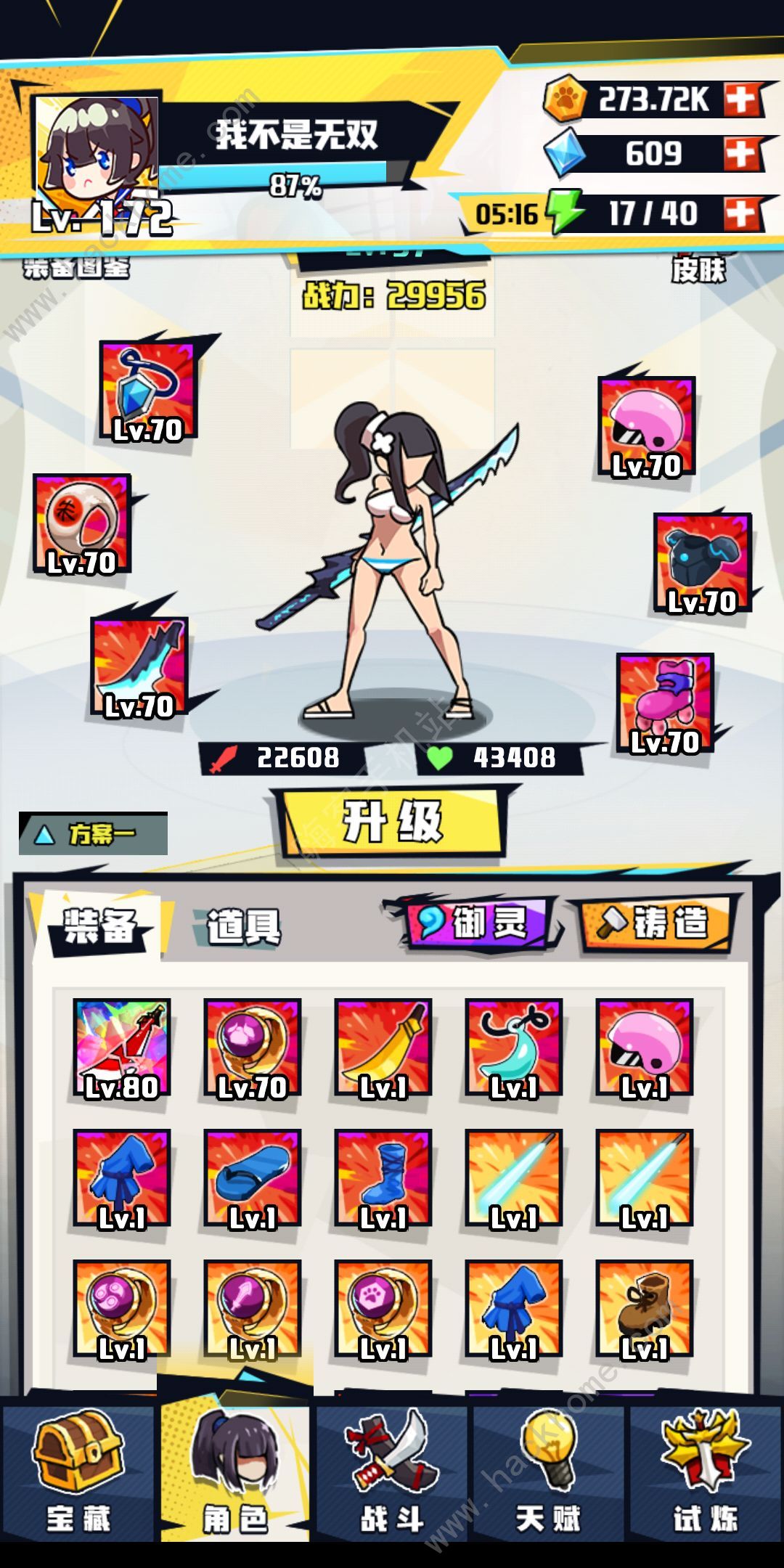Screen dimensions: 784x1568
Task: Go to the 试炼 trial tab
Action: pyautogui.click(x=705, y=1474)
